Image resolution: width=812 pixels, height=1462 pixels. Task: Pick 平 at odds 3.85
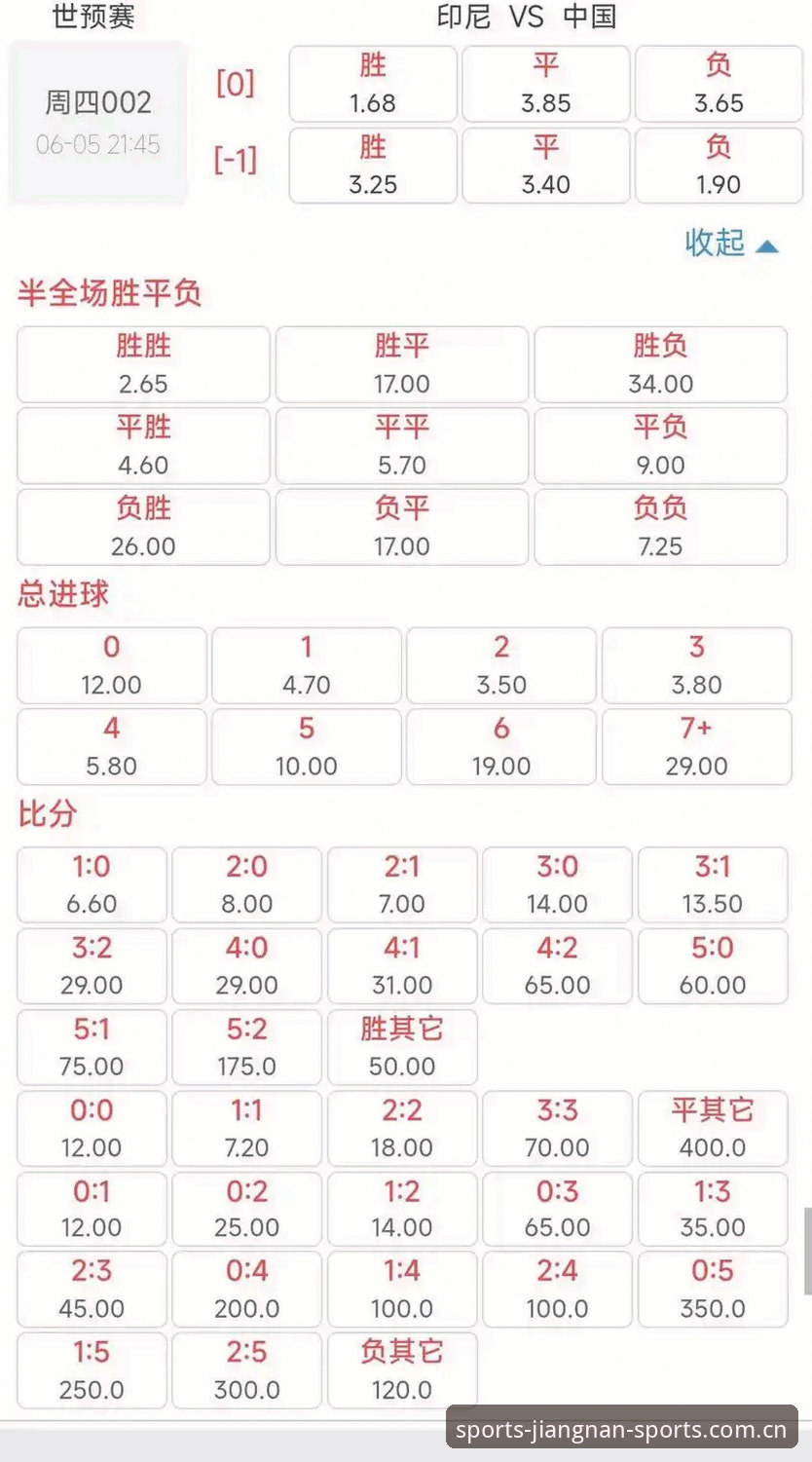click(x=545, y=84)
